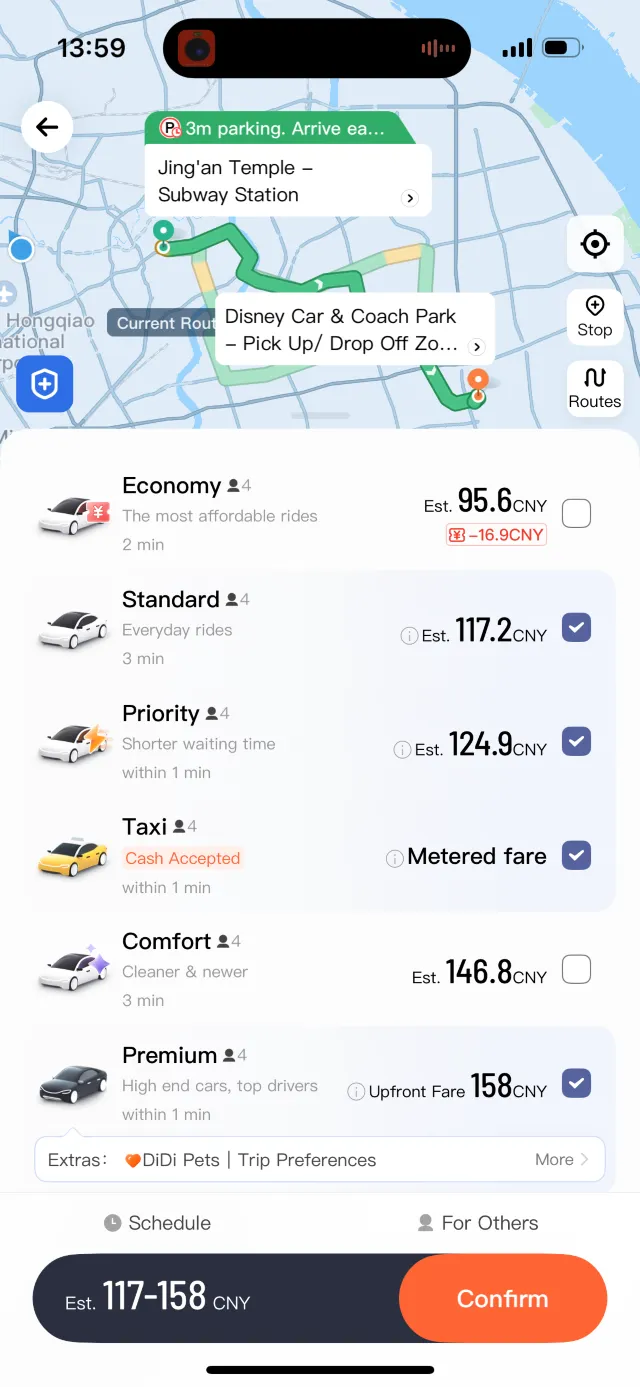The width and height of the screenshot is (640, 1387).
Task: Edit the Jing'an Temple pickup location
Action: (x=288, y=181)
